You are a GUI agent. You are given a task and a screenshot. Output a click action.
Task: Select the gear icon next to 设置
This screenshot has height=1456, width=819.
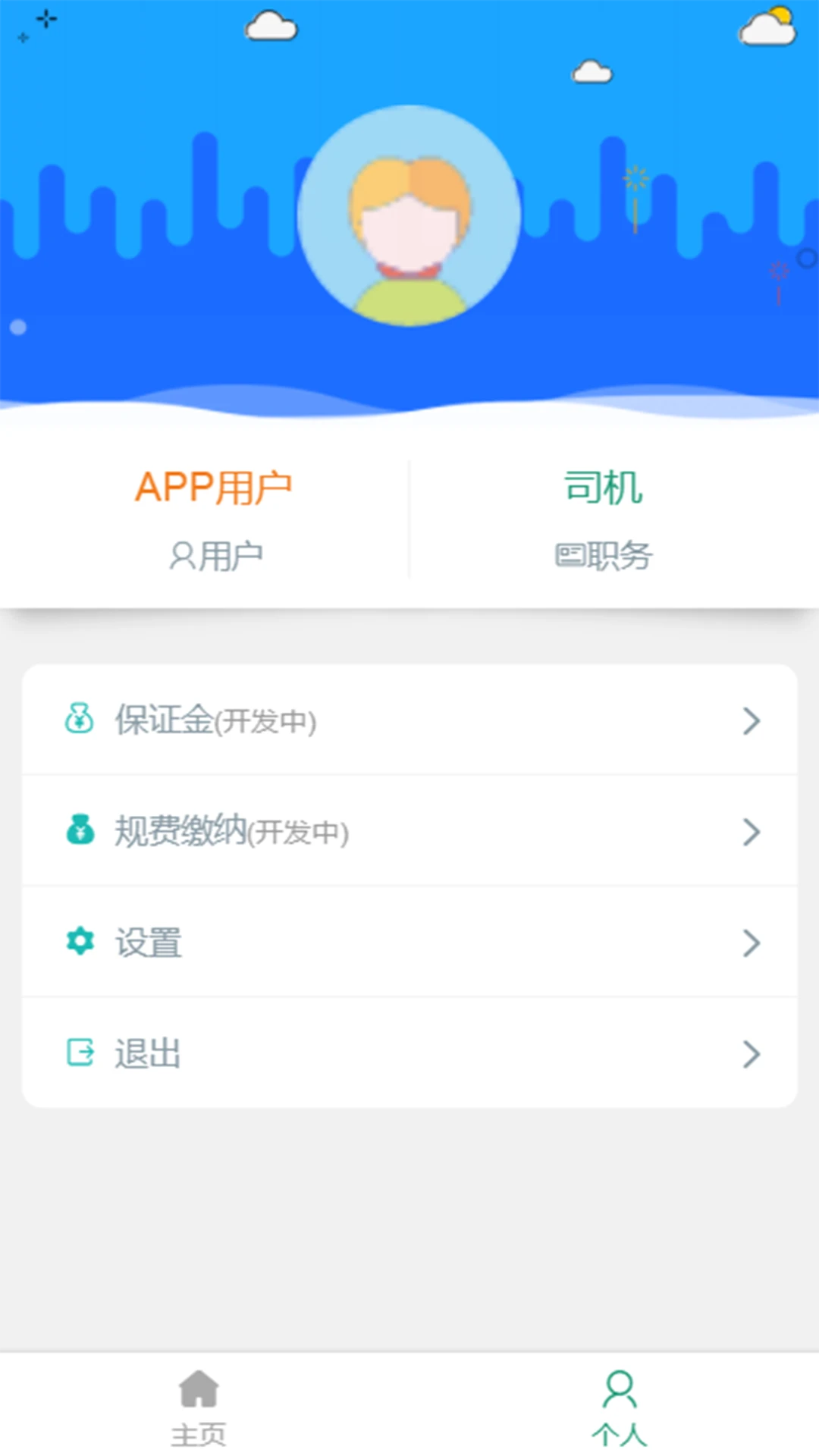(81, 940)
